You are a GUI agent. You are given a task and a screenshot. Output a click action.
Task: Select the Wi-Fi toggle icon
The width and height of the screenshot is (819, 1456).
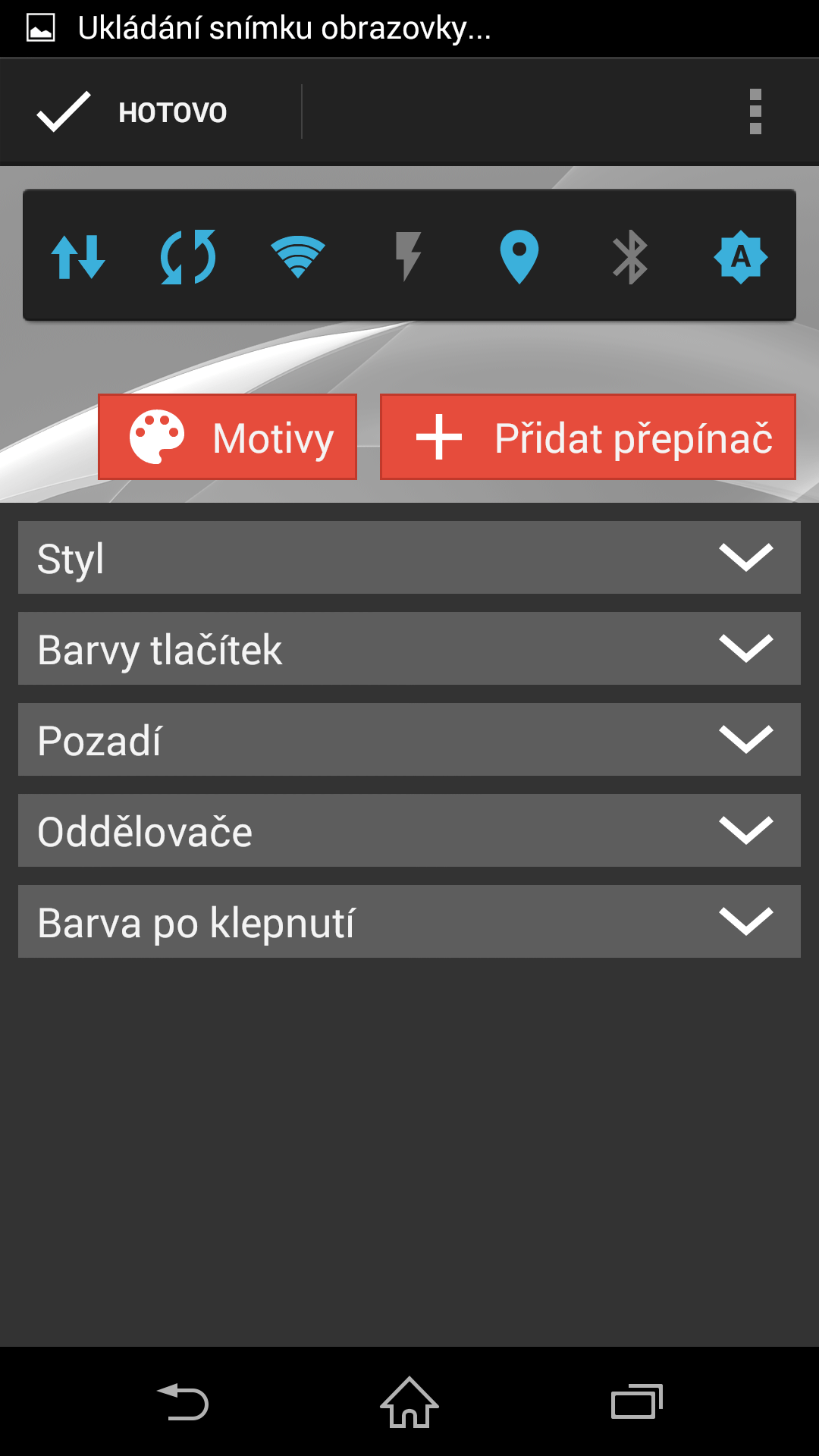[x=298, y=256]
